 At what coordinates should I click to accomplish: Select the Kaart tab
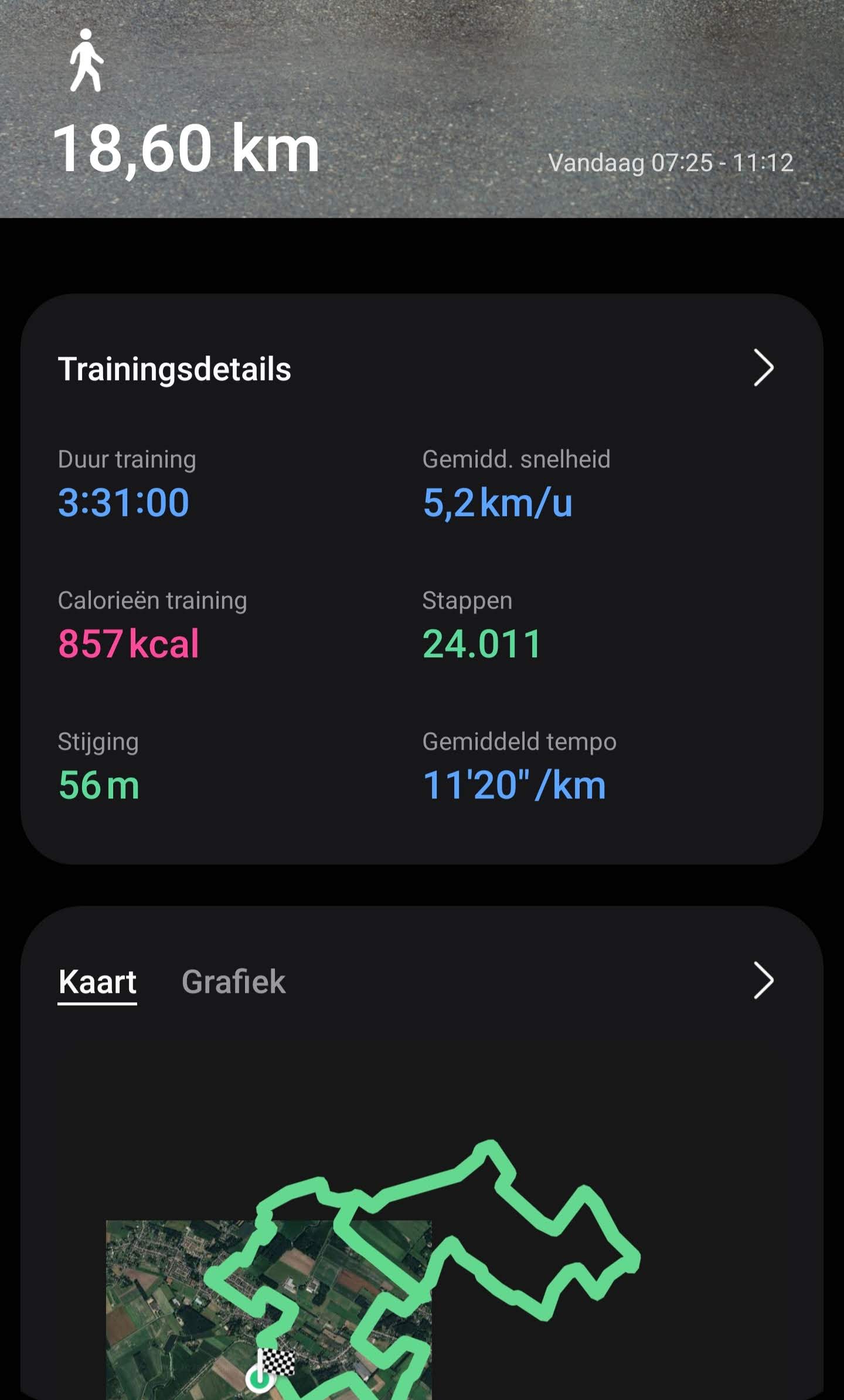[x=97, y=982]
